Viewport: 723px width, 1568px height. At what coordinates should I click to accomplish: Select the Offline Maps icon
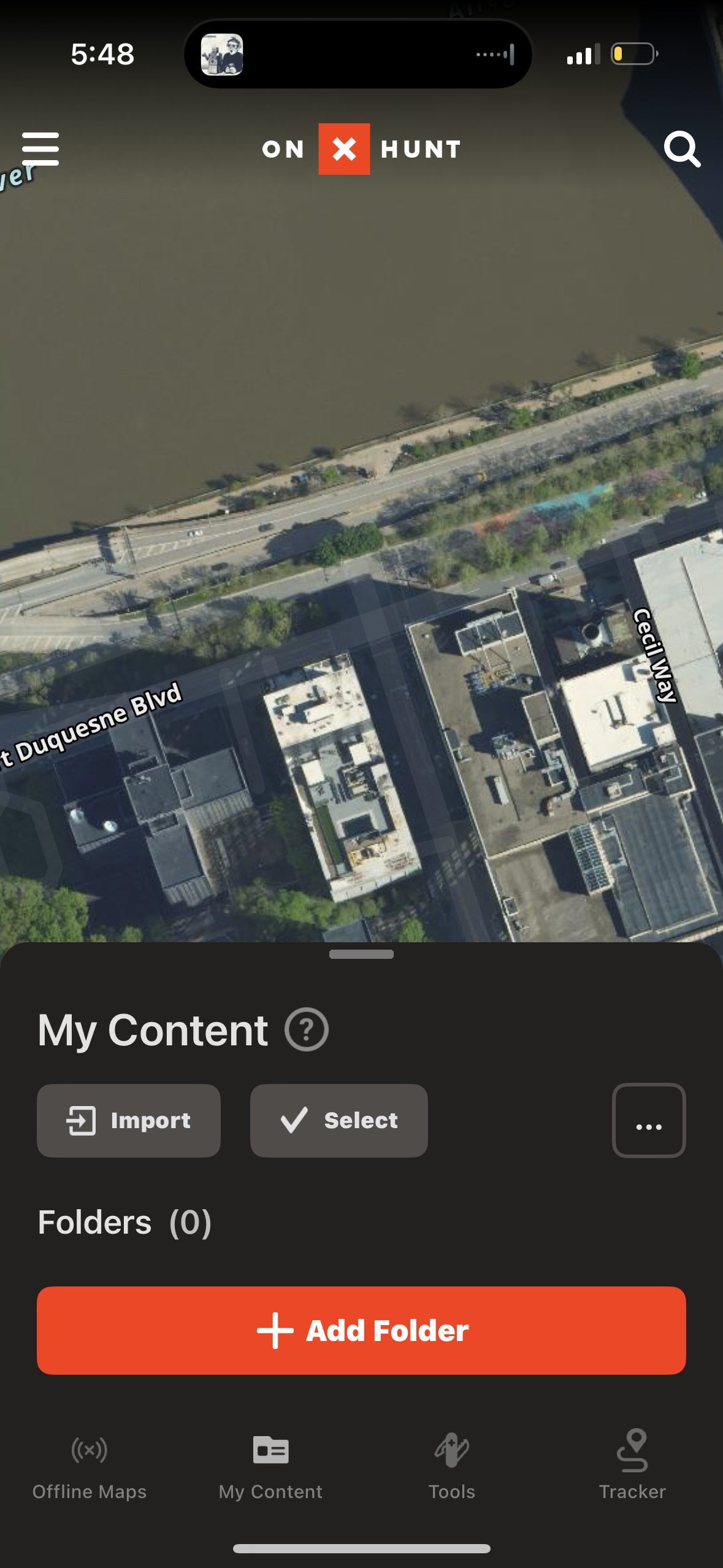90,1451
